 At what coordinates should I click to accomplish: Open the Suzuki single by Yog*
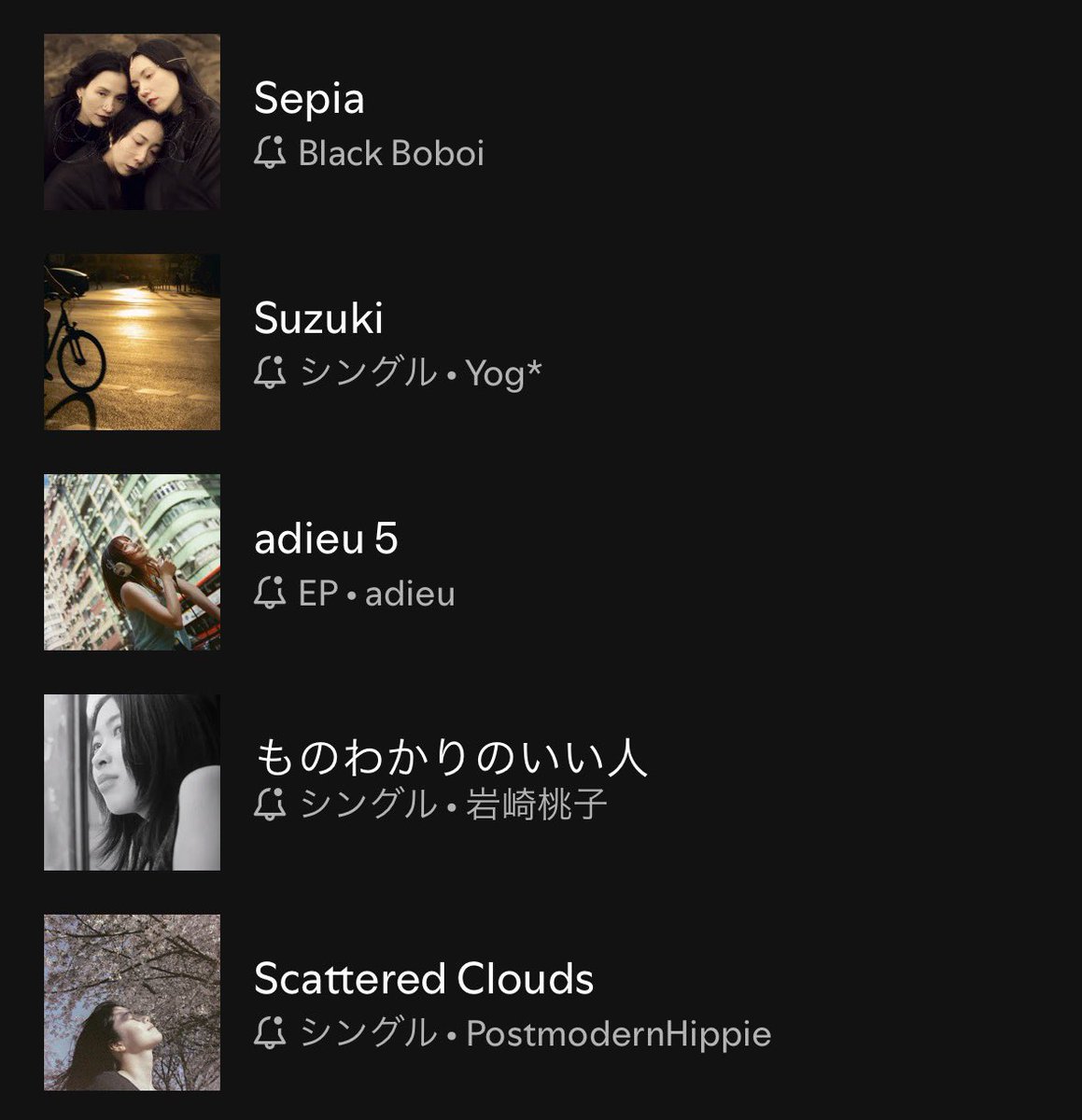(318, 319)
